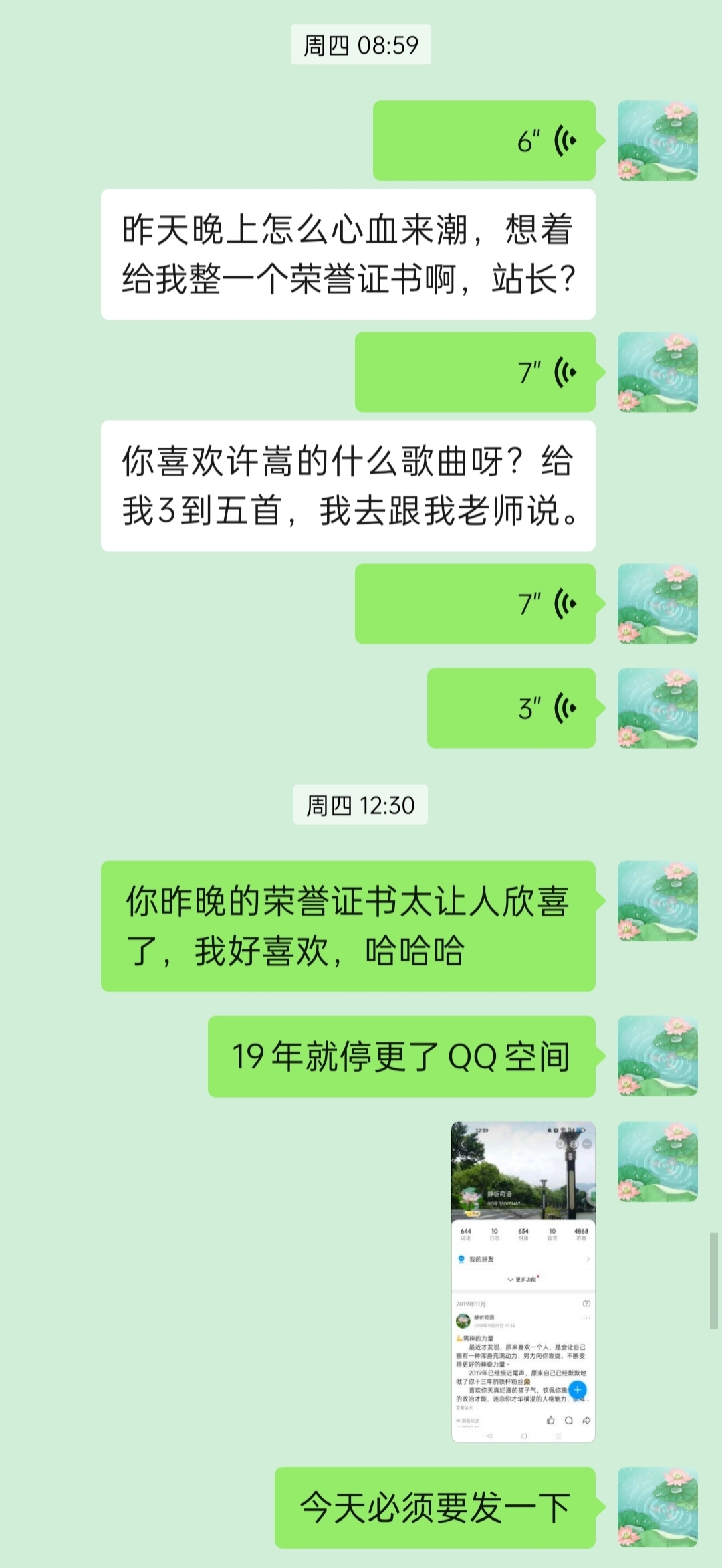Image resolution: width=722 pixels, height=1568 pixels.
Task: Play the 6-second voice message
Action: [x=484, y=141]
